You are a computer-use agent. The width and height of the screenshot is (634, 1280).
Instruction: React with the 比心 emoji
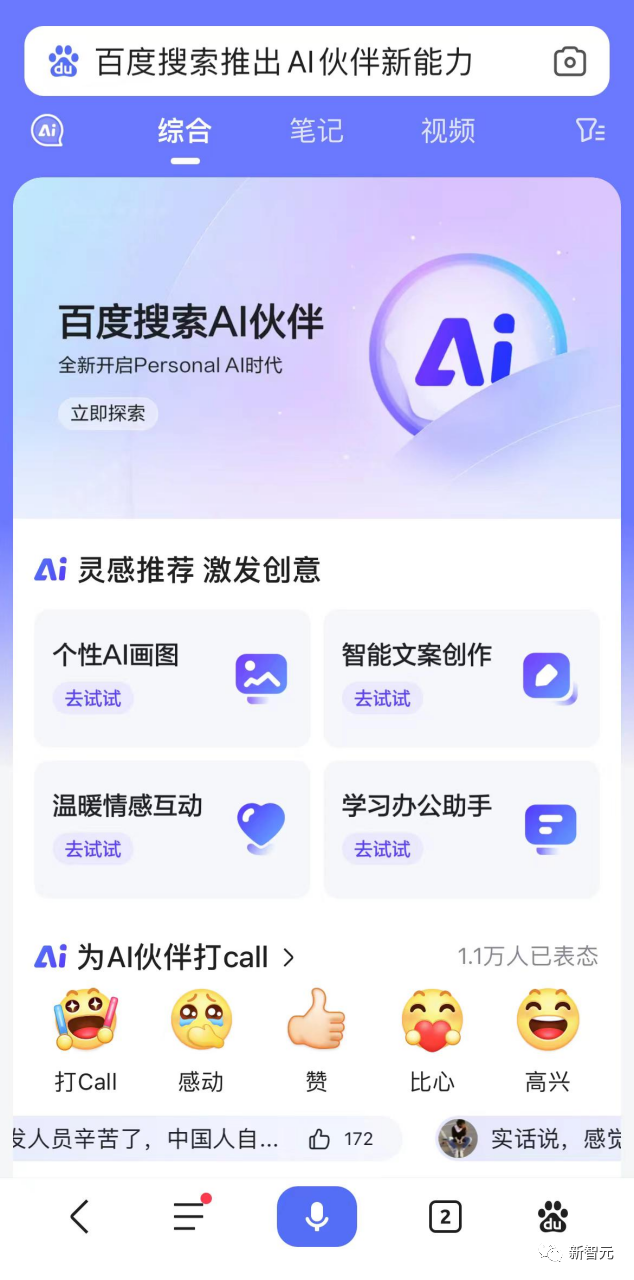pyautogui.click(x=432, y=1022)
